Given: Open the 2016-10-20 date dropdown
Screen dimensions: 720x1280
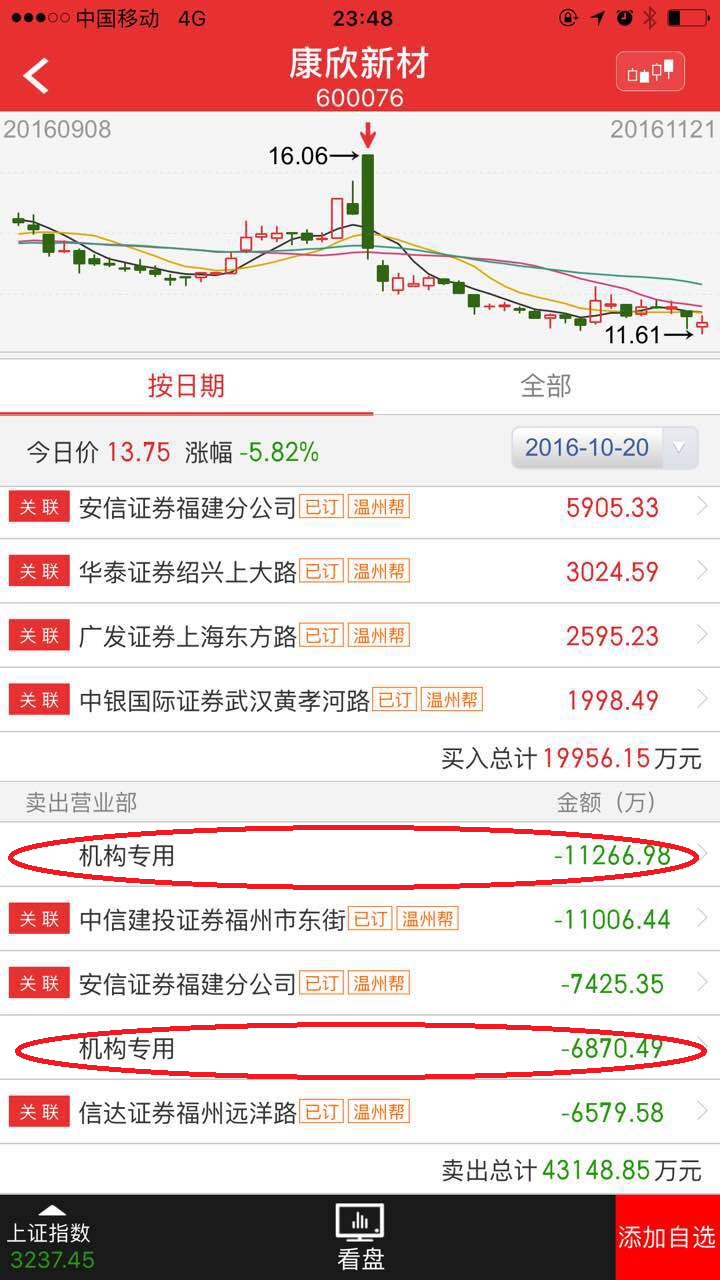Looking at the screenshot, I should tap(604, 447).
